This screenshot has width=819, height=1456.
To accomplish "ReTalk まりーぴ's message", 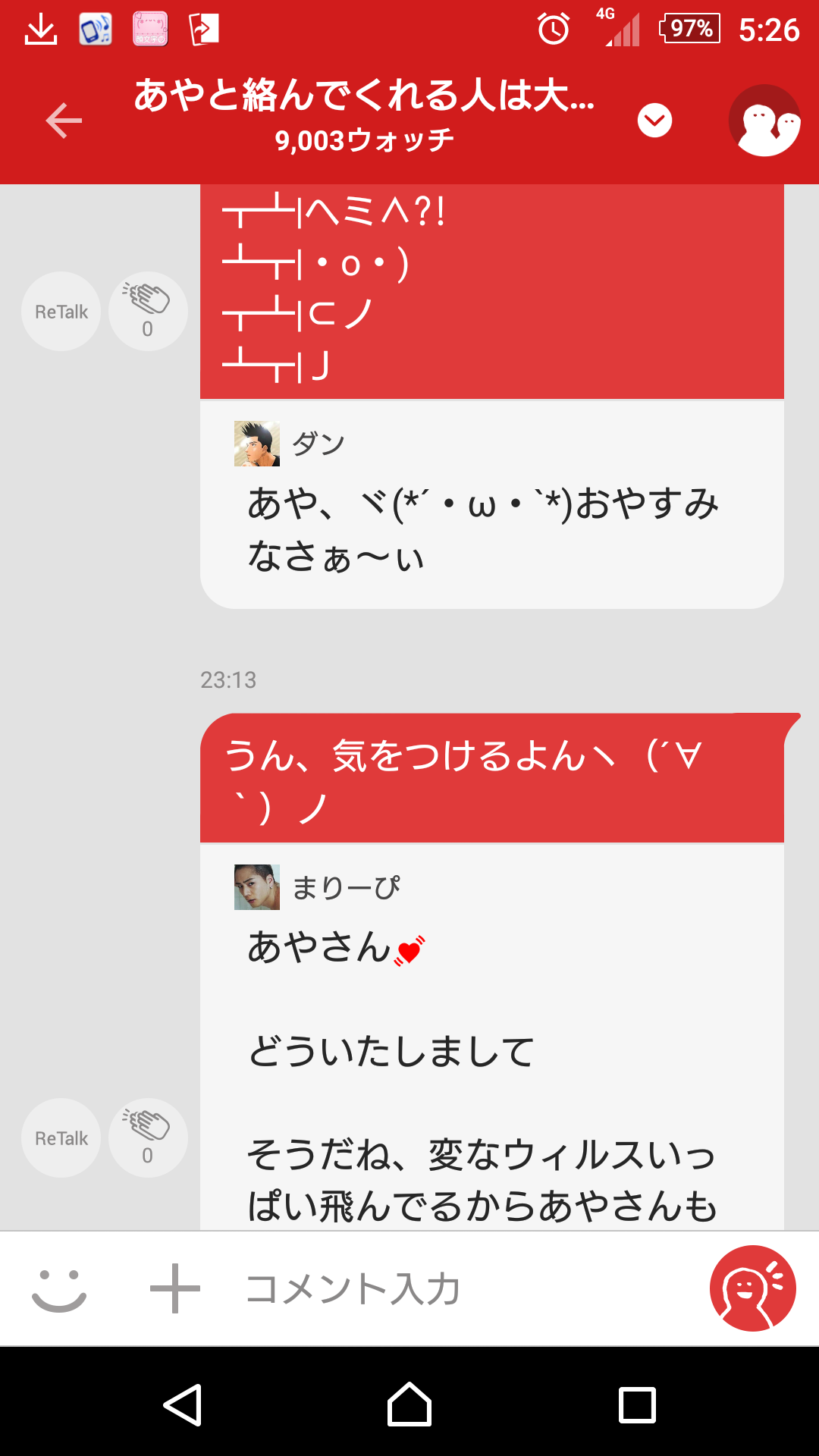I will (61, 1137).
